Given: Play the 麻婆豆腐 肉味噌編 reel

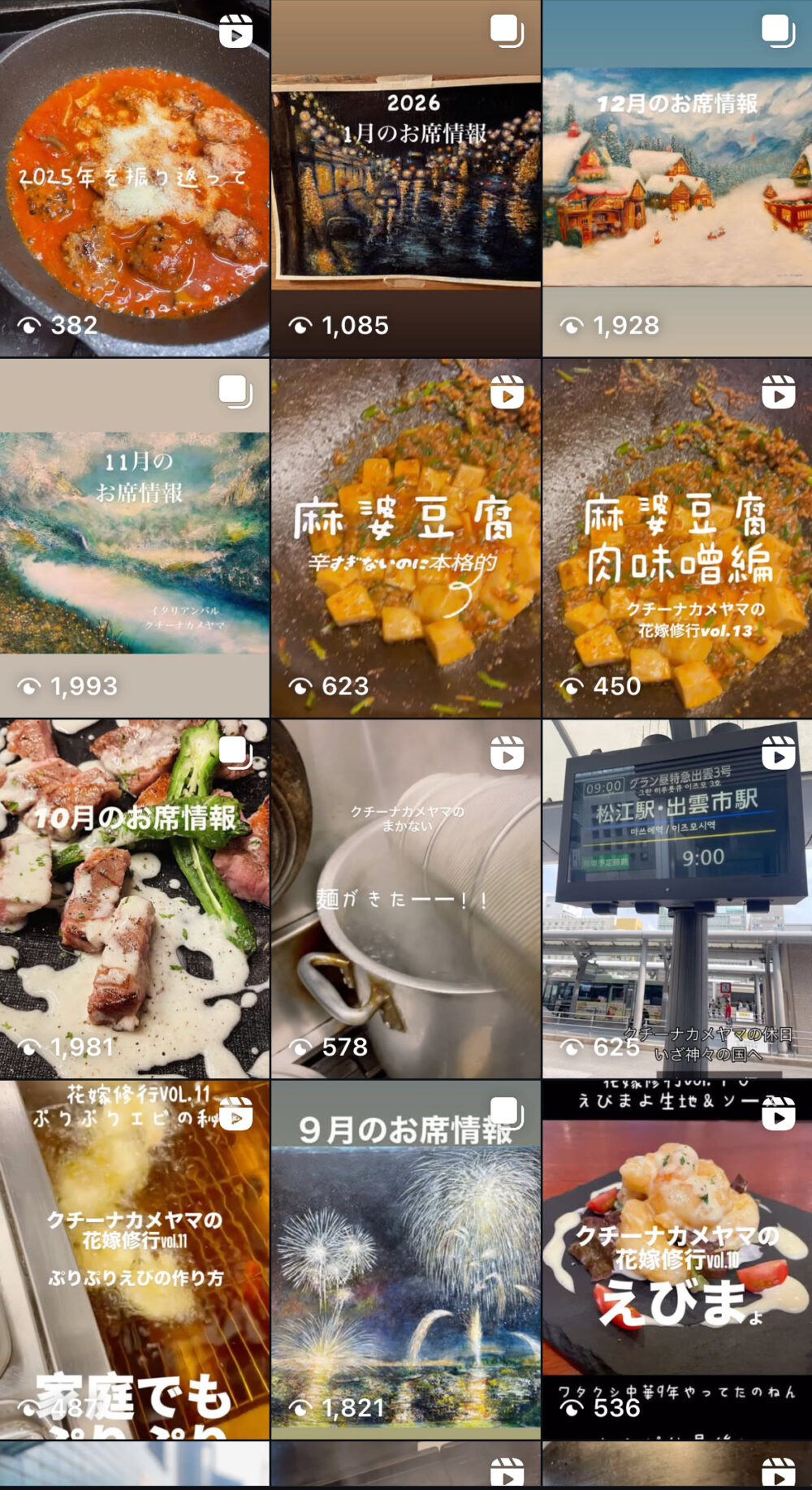Looking at the screenshot, I should pyautogui.click(x=677, y=538).
